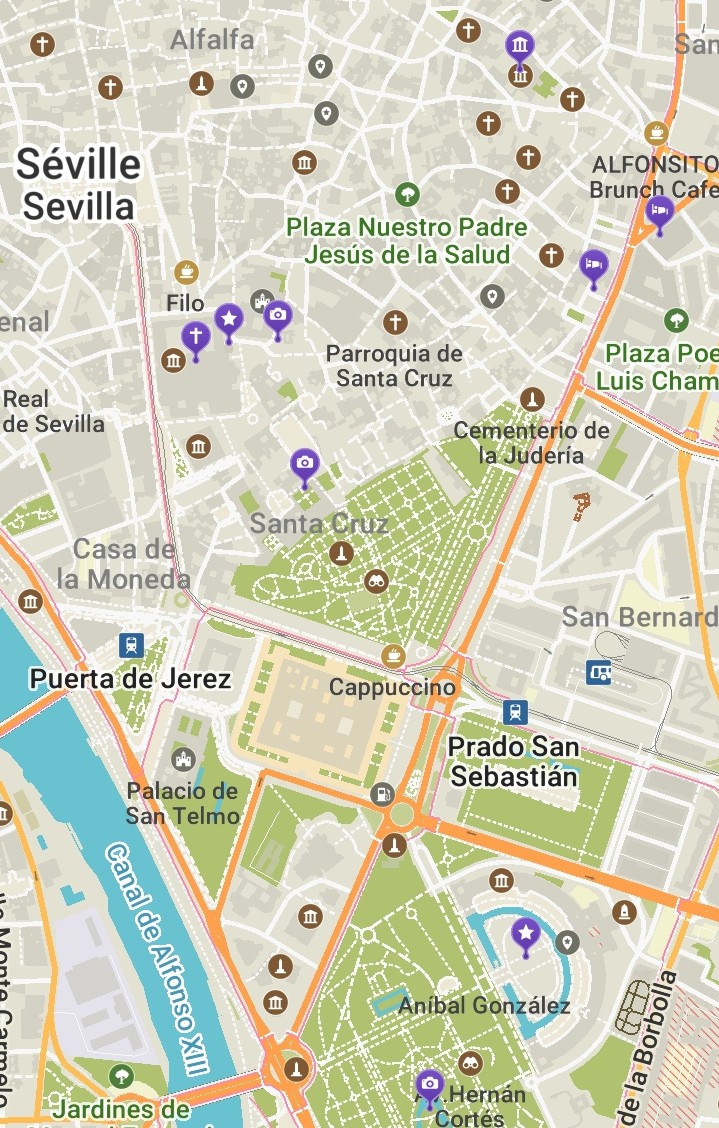719x1128 pixels.
Task: Select the Puerta de Jerez metro station icon
Action: click(131, 645)
